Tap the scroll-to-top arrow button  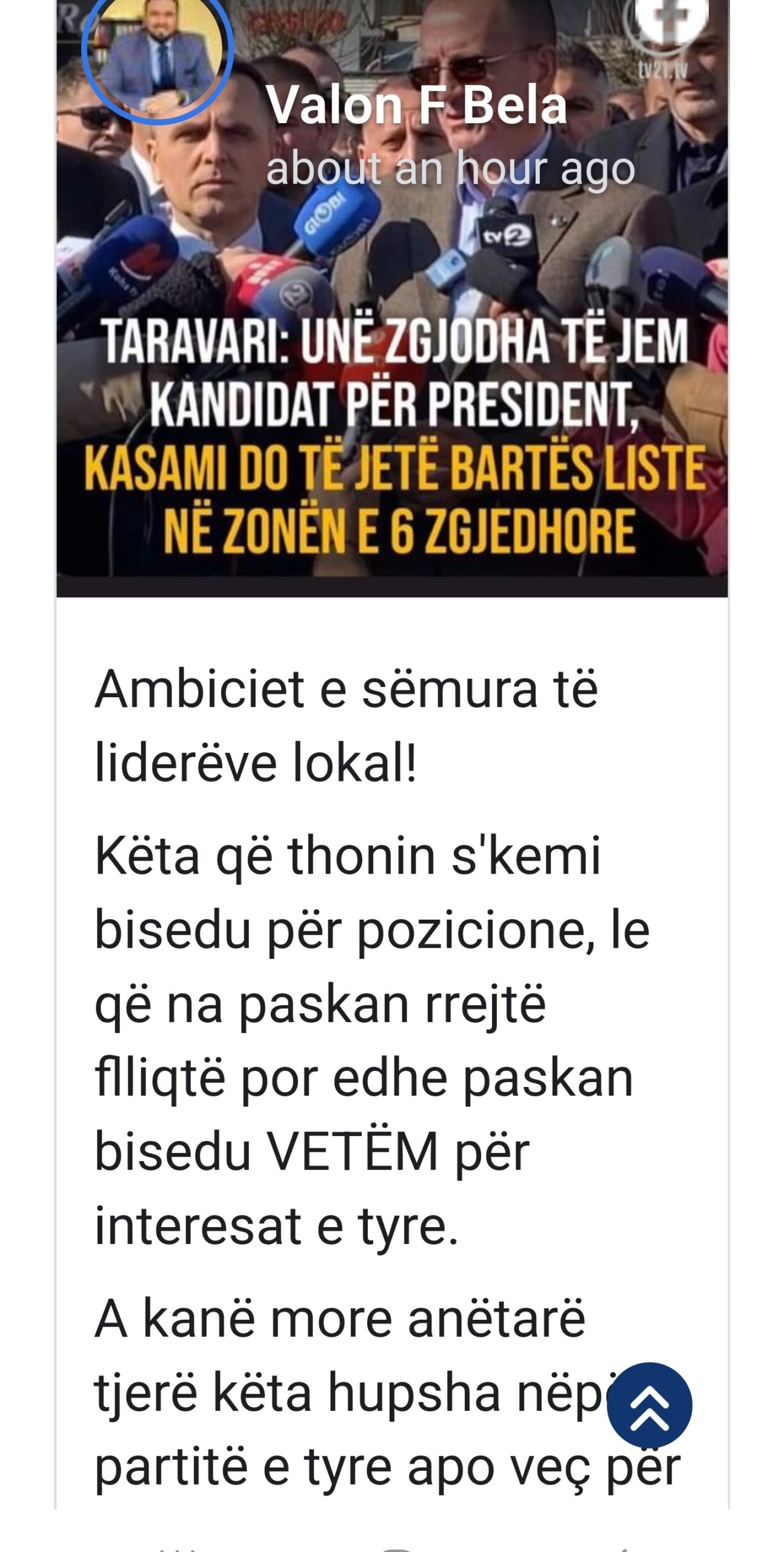(649, 1404)
